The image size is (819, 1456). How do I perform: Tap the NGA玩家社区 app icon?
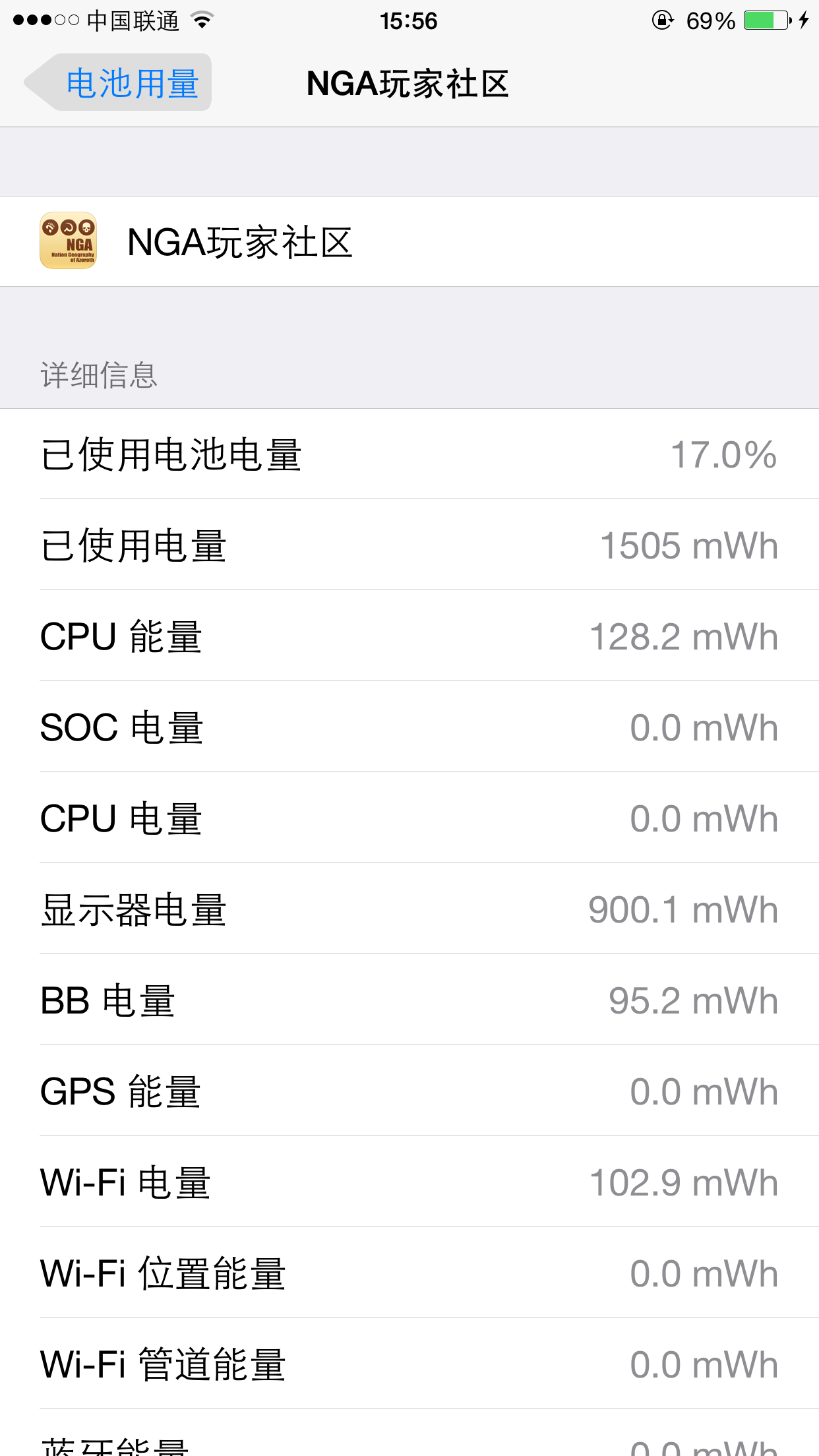68,240
